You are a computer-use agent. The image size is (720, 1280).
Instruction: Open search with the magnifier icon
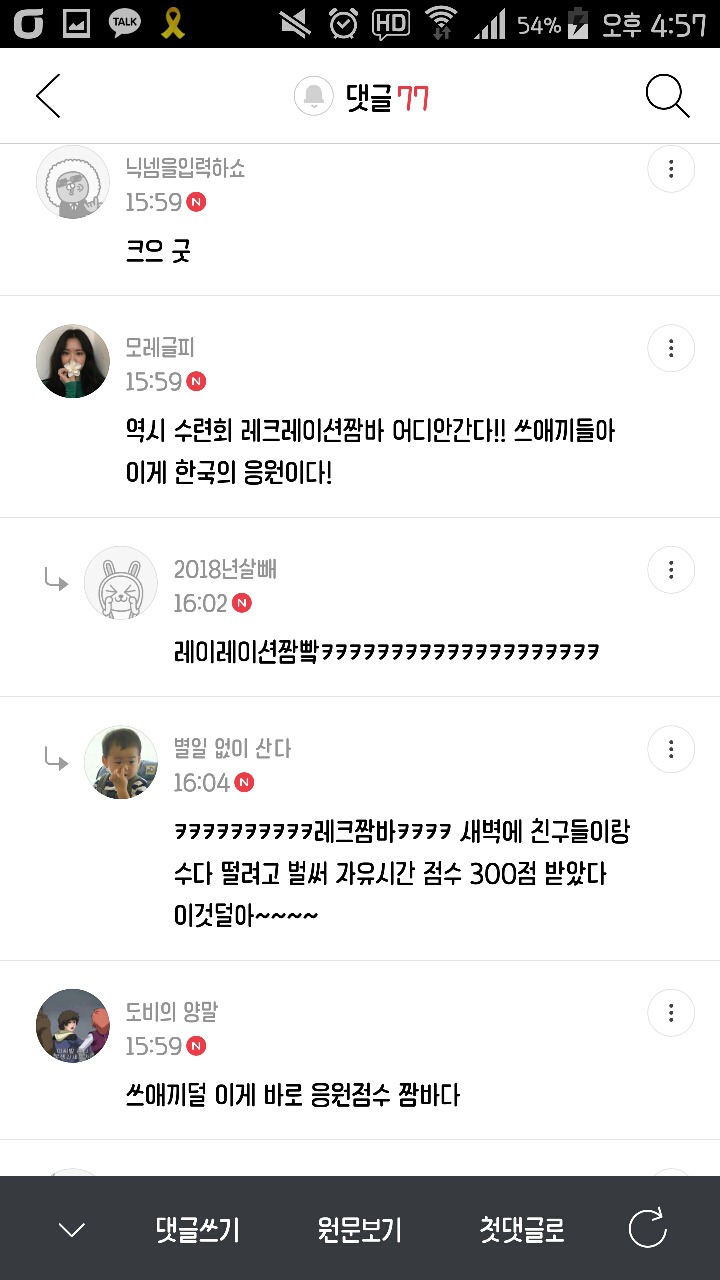pyautogui.click(x=667, y=97)
